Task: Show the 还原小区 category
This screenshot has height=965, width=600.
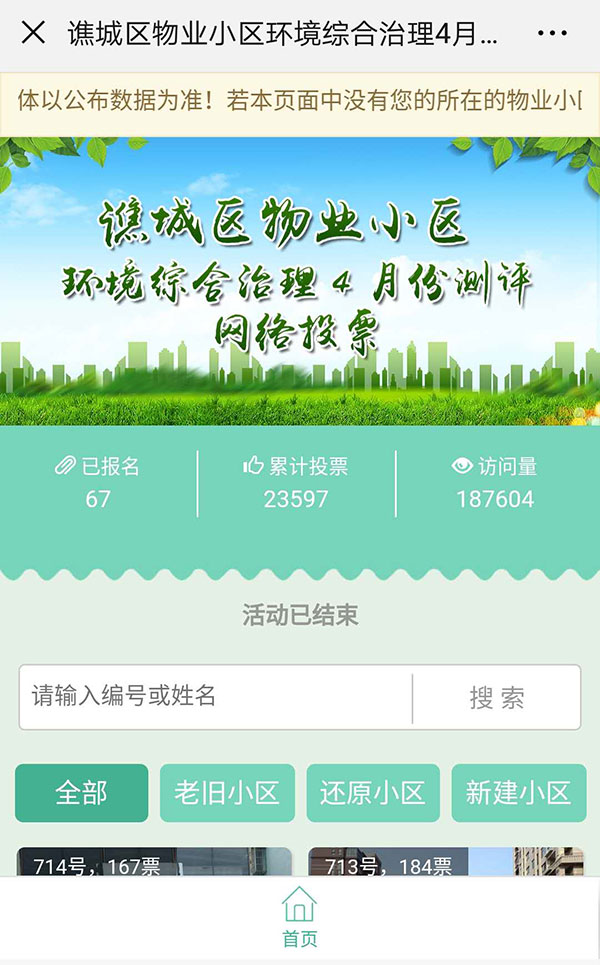Action: 373,793
